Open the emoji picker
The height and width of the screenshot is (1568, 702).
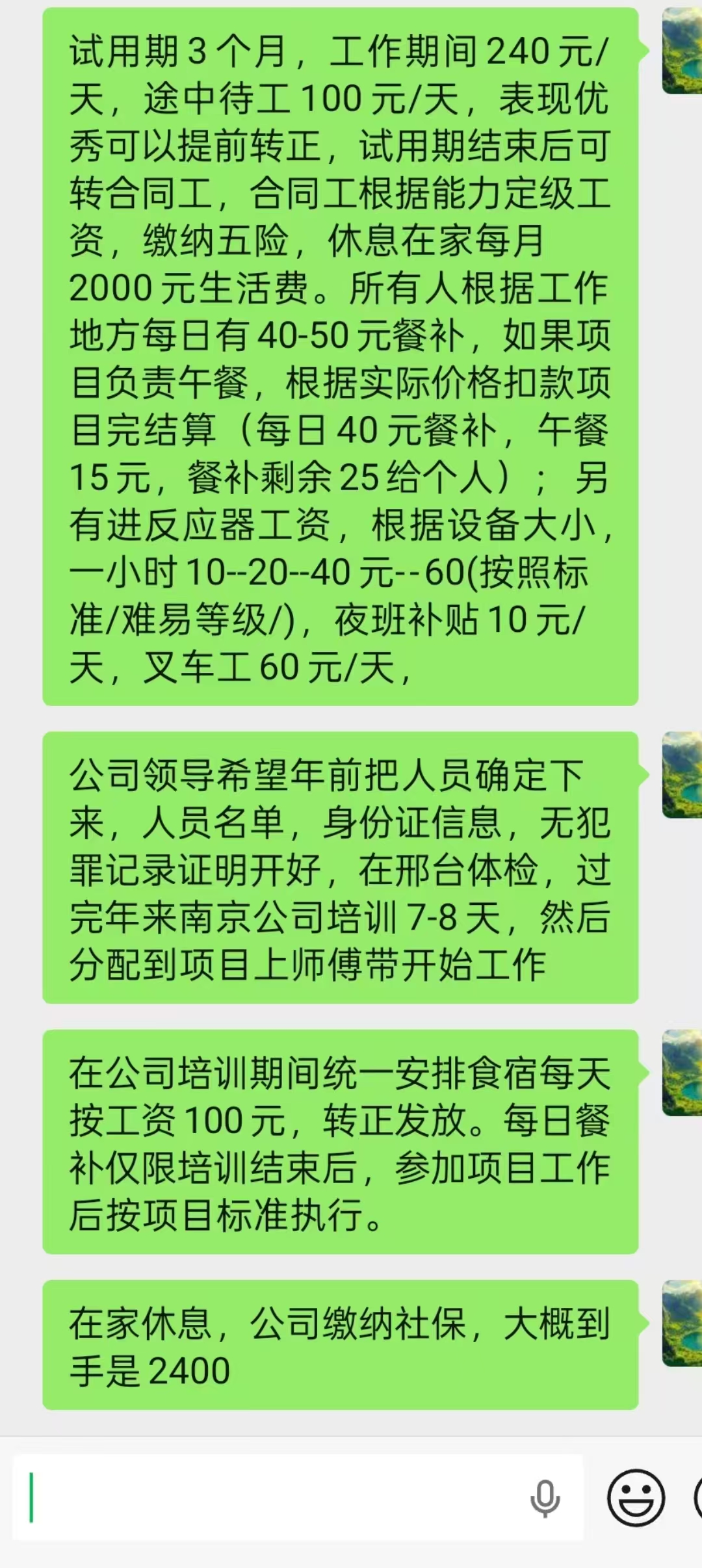[635, 1498]
